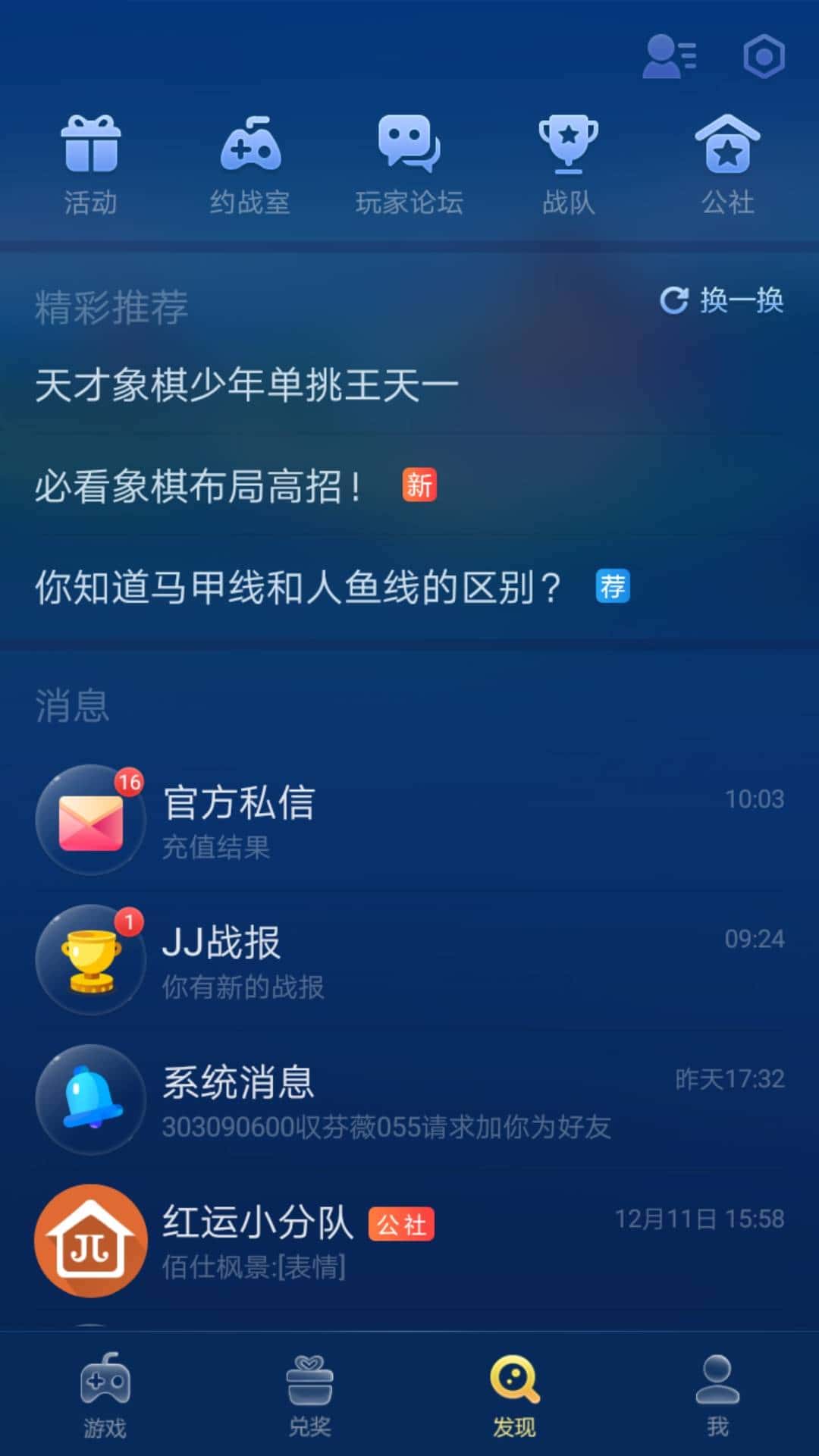Open article about 马甲线和人鱼线 difference

click(300, 585)
